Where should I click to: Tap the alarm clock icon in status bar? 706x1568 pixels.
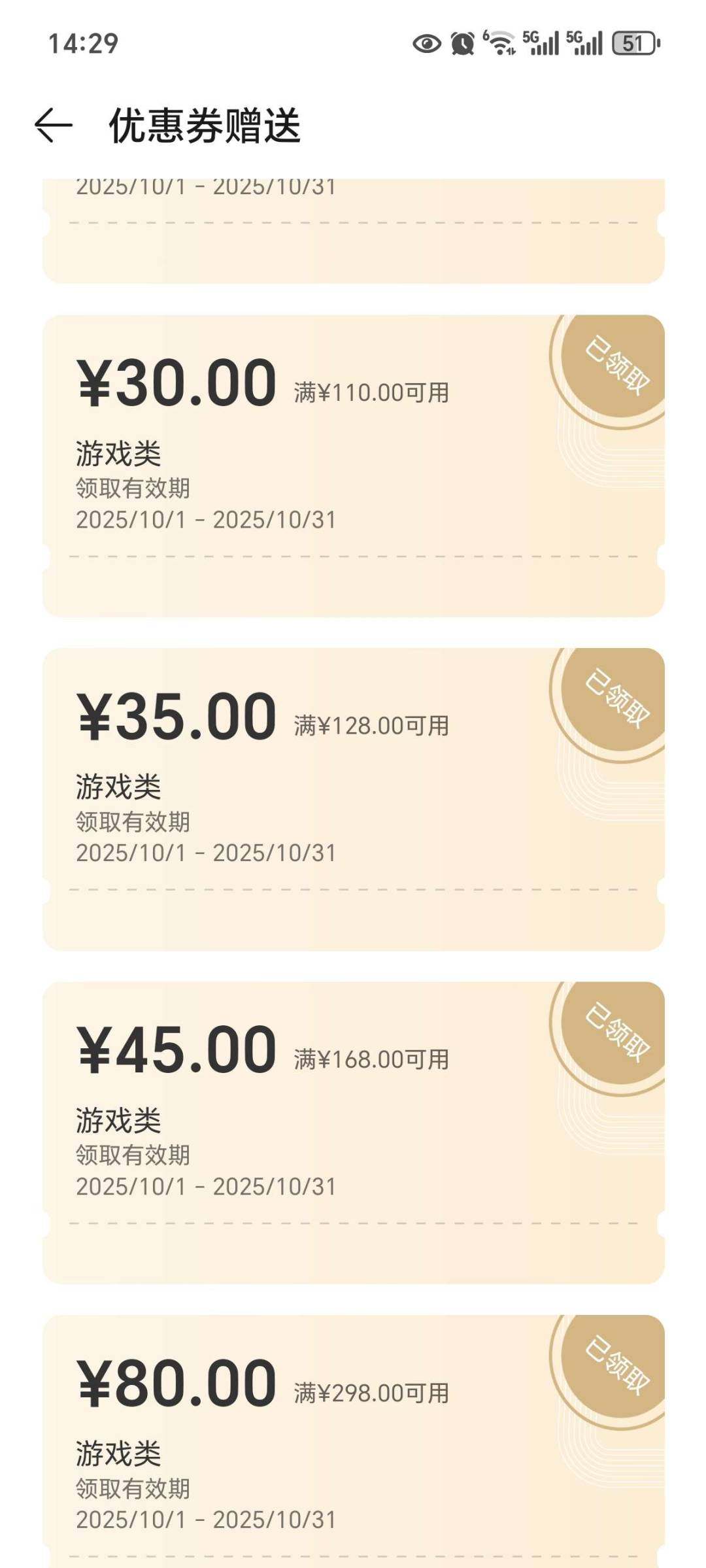462,43
